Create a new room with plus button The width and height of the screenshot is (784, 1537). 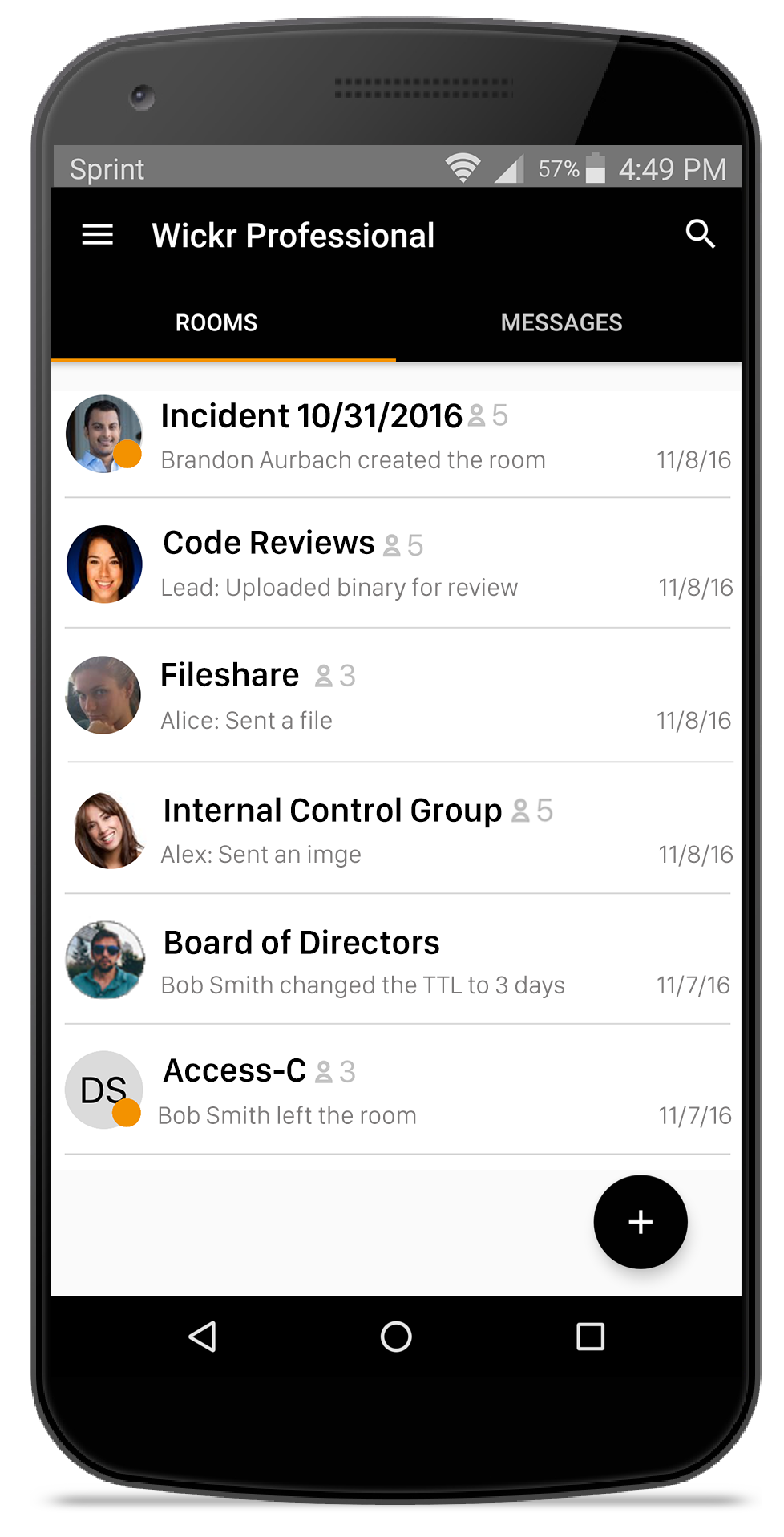640,1222
